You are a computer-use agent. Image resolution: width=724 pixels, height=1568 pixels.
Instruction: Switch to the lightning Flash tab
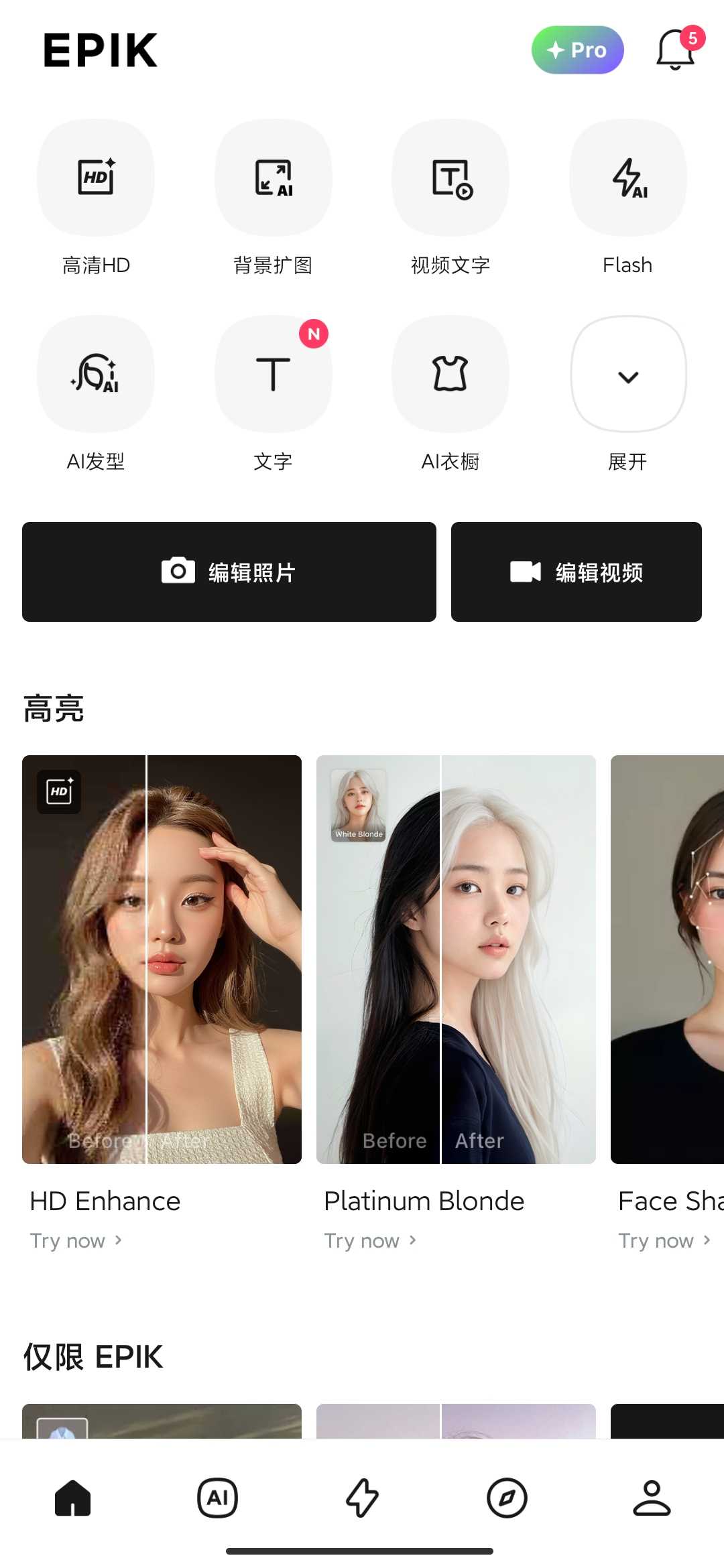click(x=362, y=1498)
